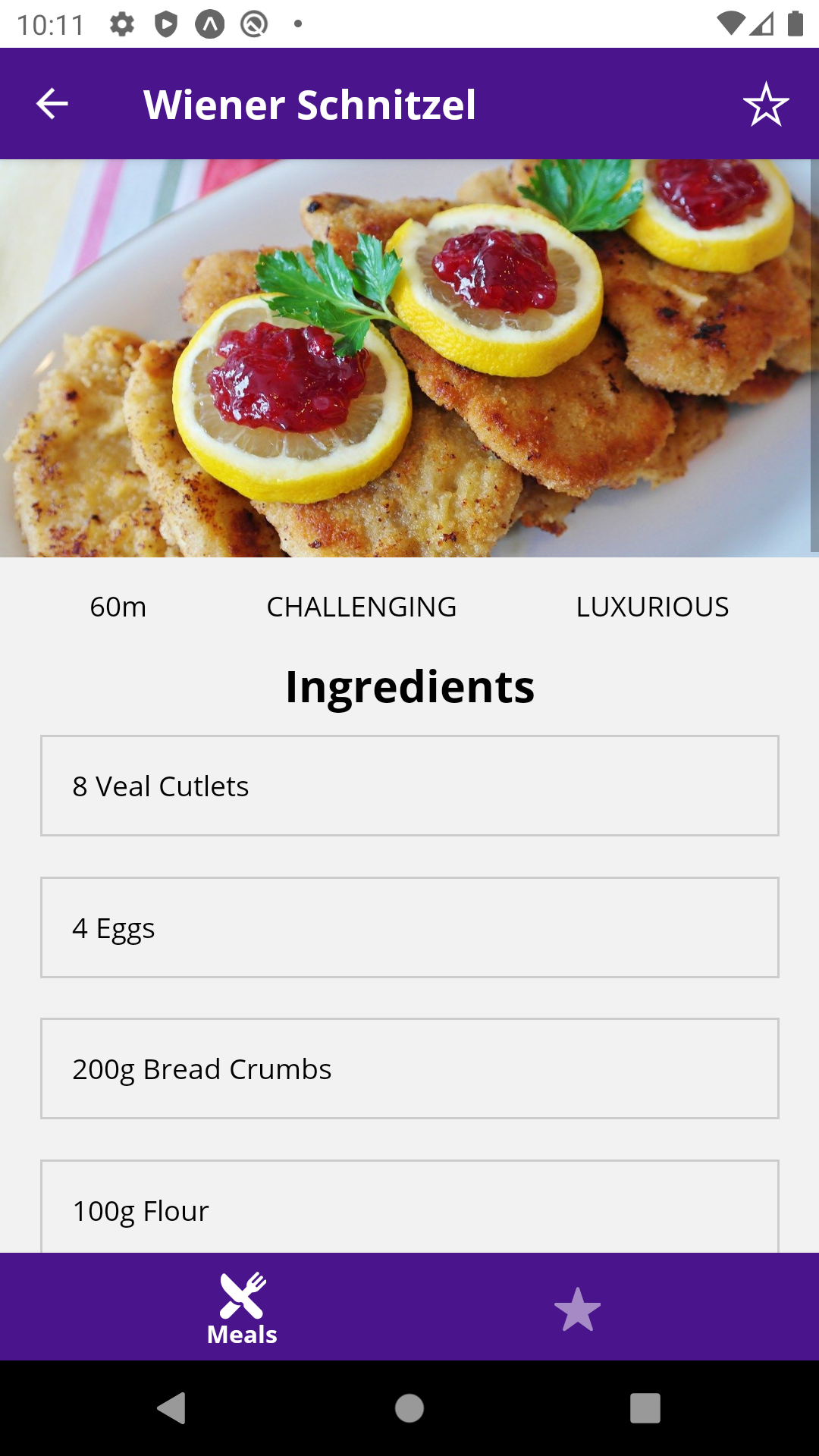
Task: Select the 100g Flour ingredient row
Action: pyautogui.click(x=409, y=1210)
